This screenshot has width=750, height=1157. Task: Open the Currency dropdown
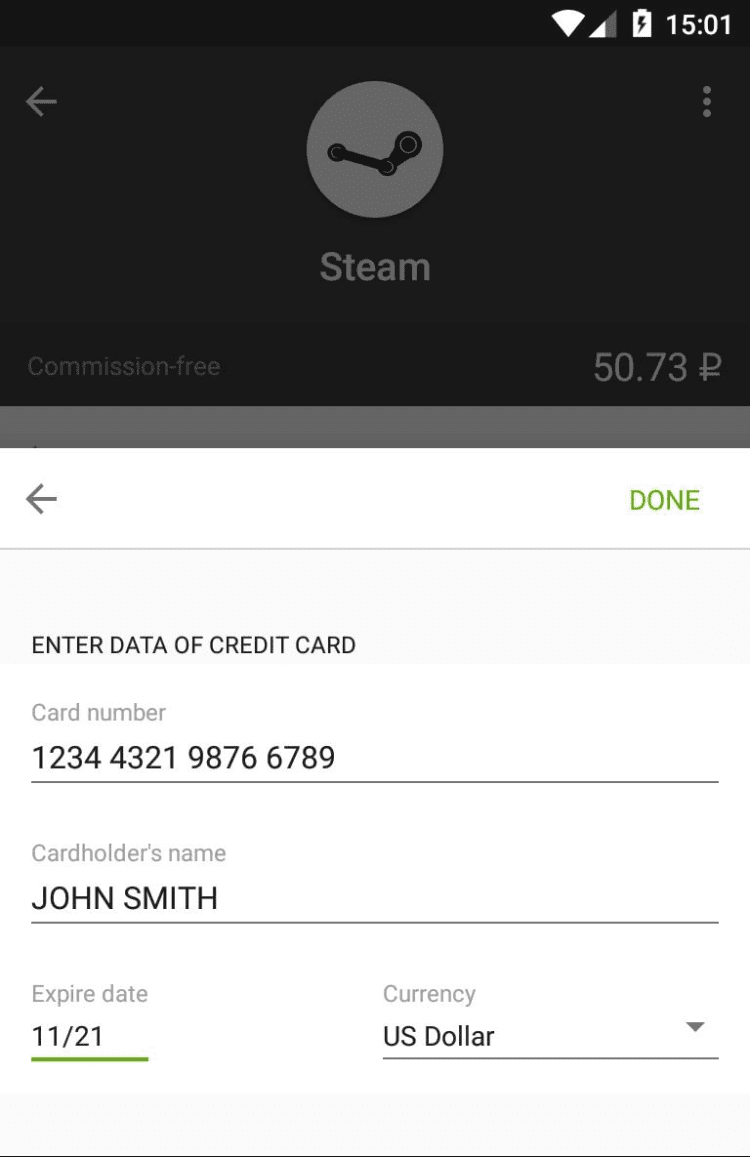pos(550,1036)
